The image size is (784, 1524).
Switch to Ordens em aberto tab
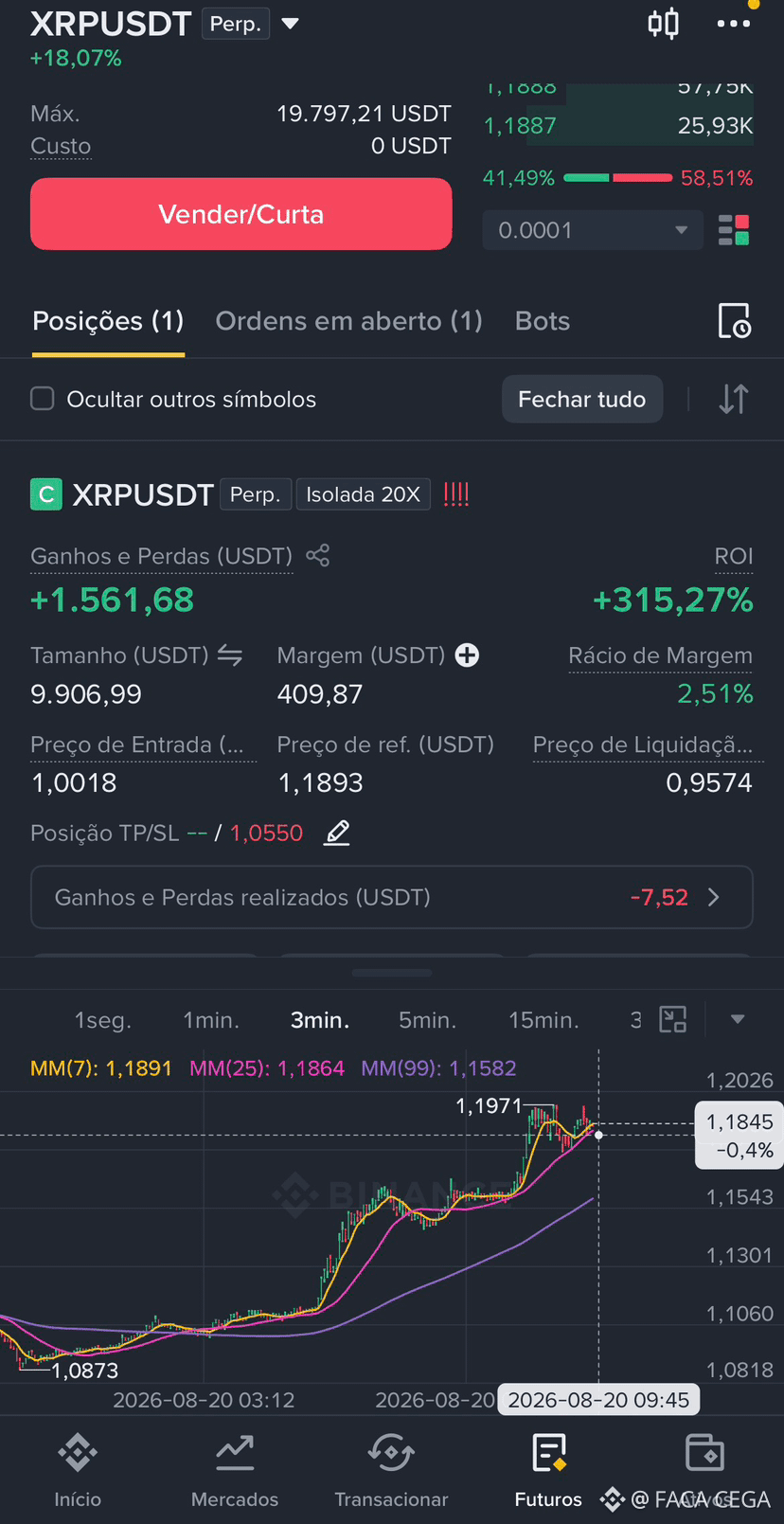pyautogui.click(x=348, y=321)
